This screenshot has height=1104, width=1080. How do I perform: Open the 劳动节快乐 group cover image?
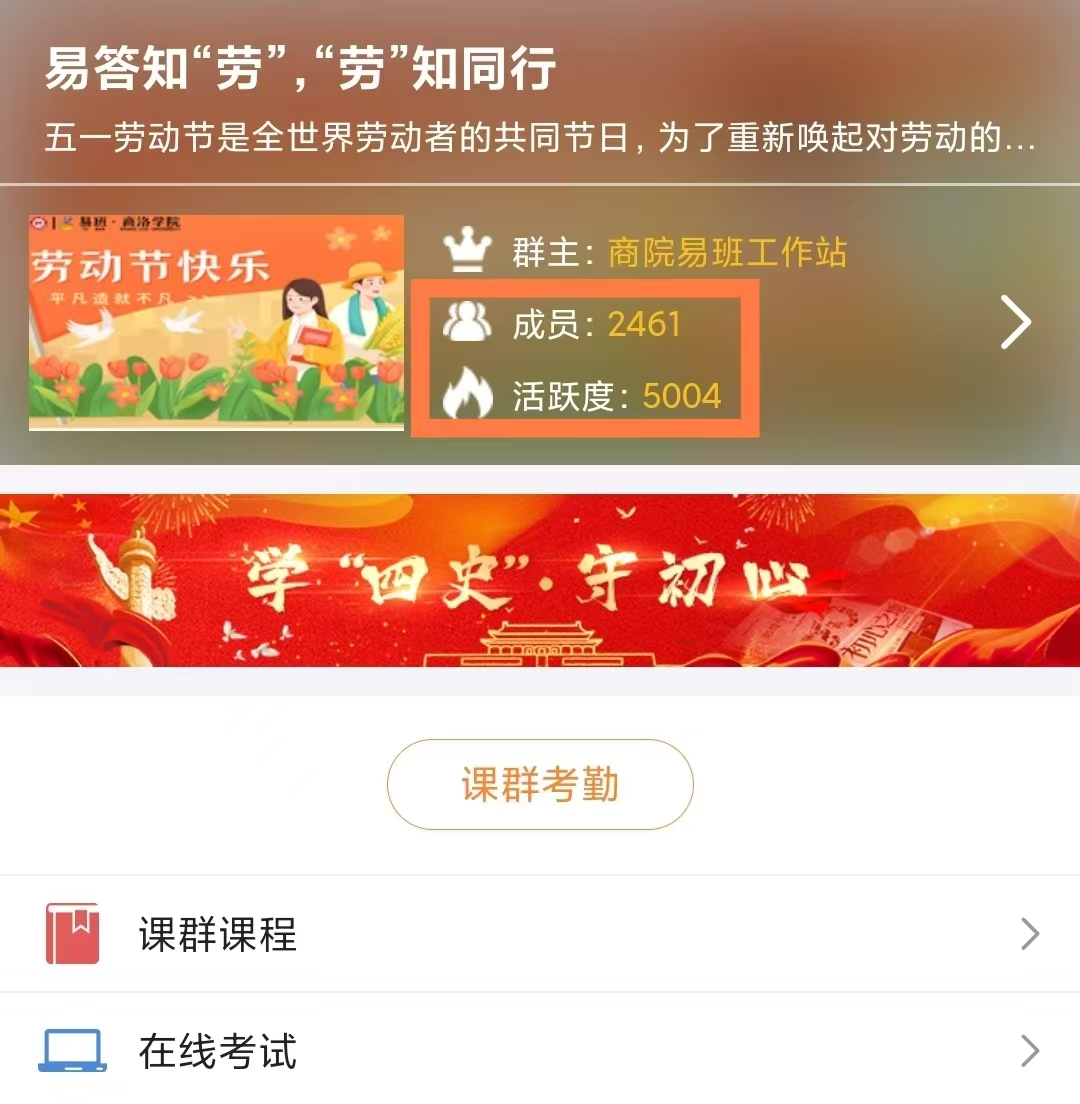click(x=216, y=323)
